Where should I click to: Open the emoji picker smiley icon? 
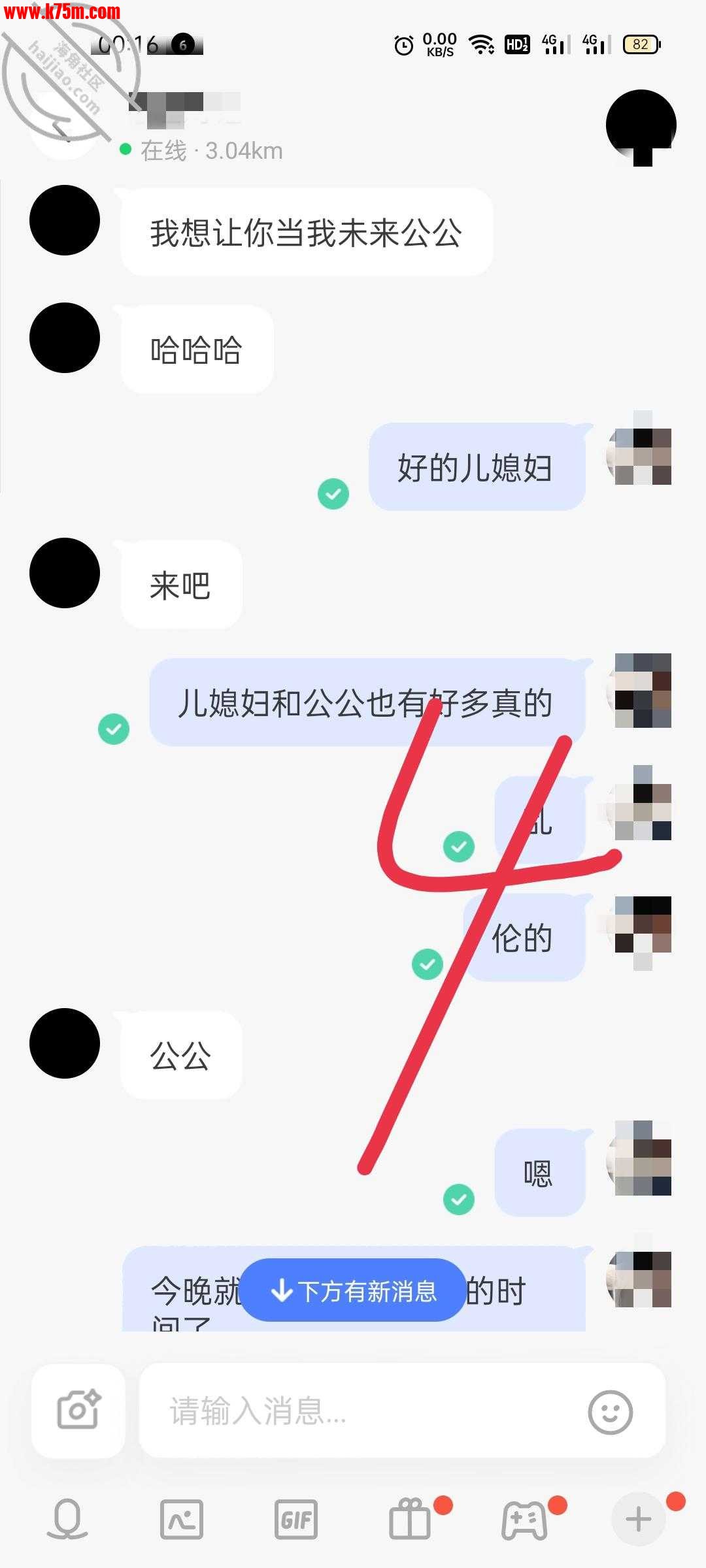coord(610,1412)
